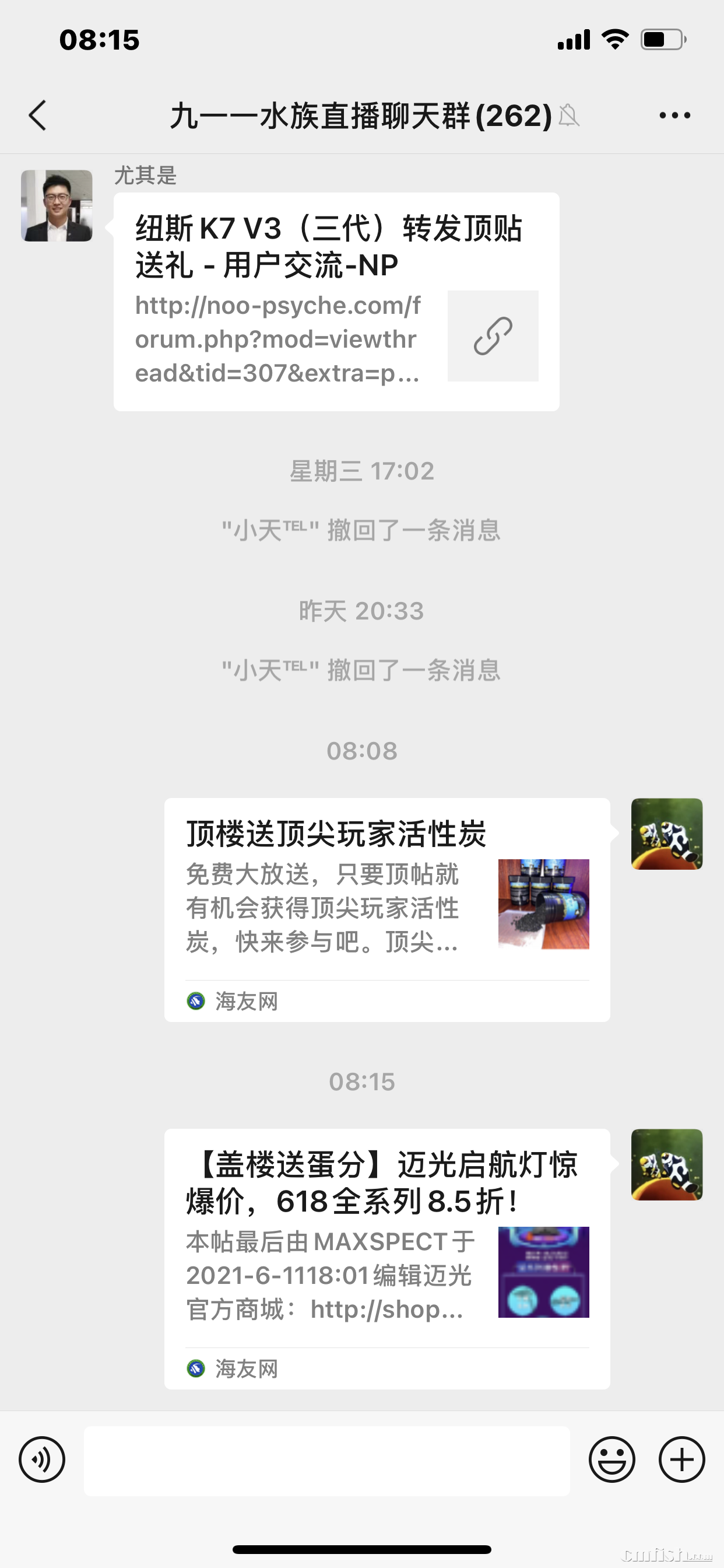Tap own avatar beside the 08:15 message
724x1568 pixels.
(666, 1165)
